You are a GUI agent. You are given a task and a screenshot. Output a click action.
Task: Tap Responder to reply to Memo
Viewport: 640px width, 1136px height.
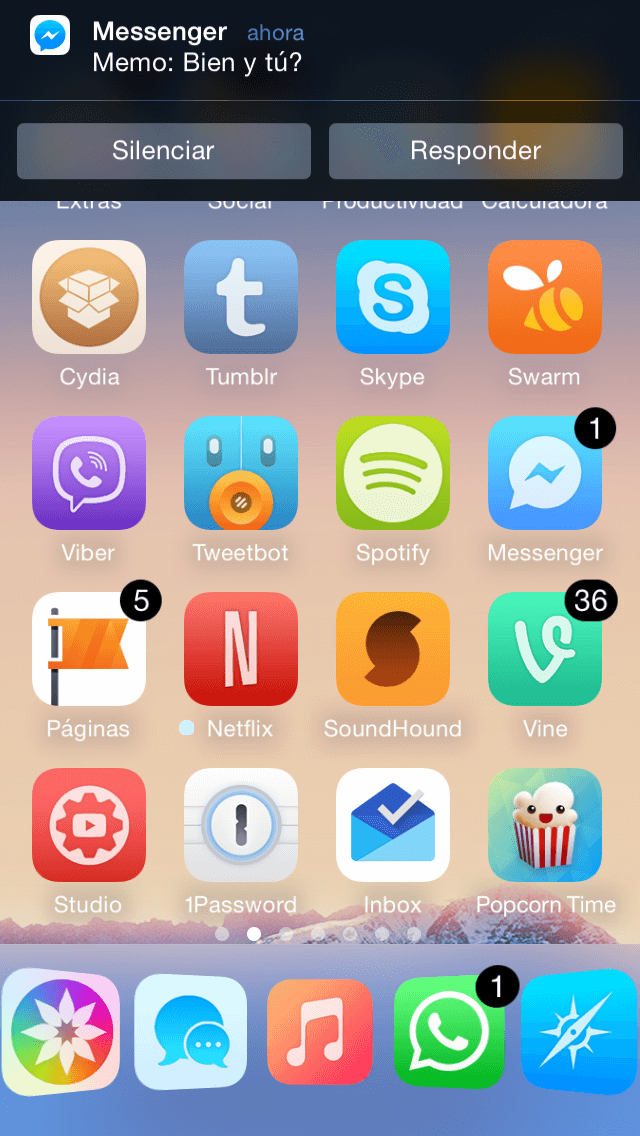(475, 151)
